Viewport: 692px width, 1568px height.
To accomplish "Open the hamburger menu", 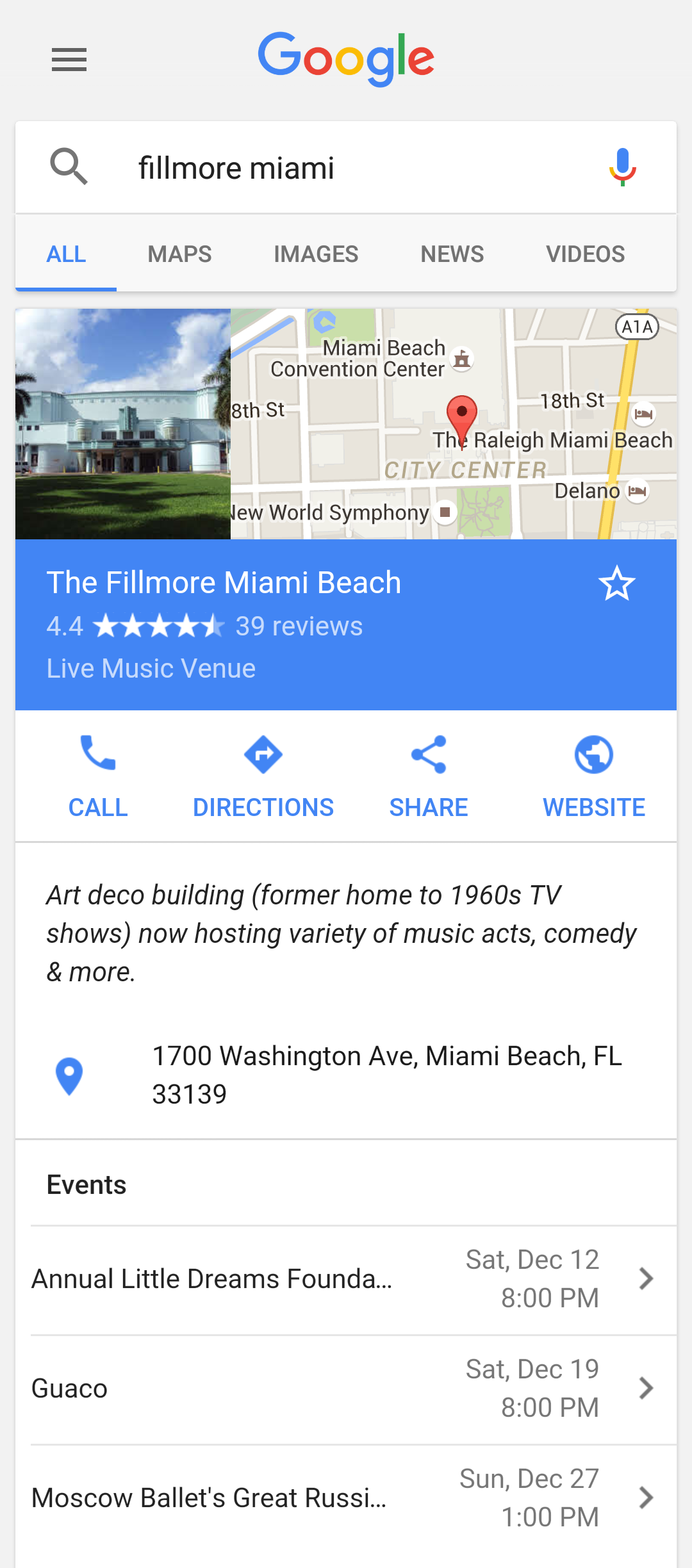I will pos(69,60).
